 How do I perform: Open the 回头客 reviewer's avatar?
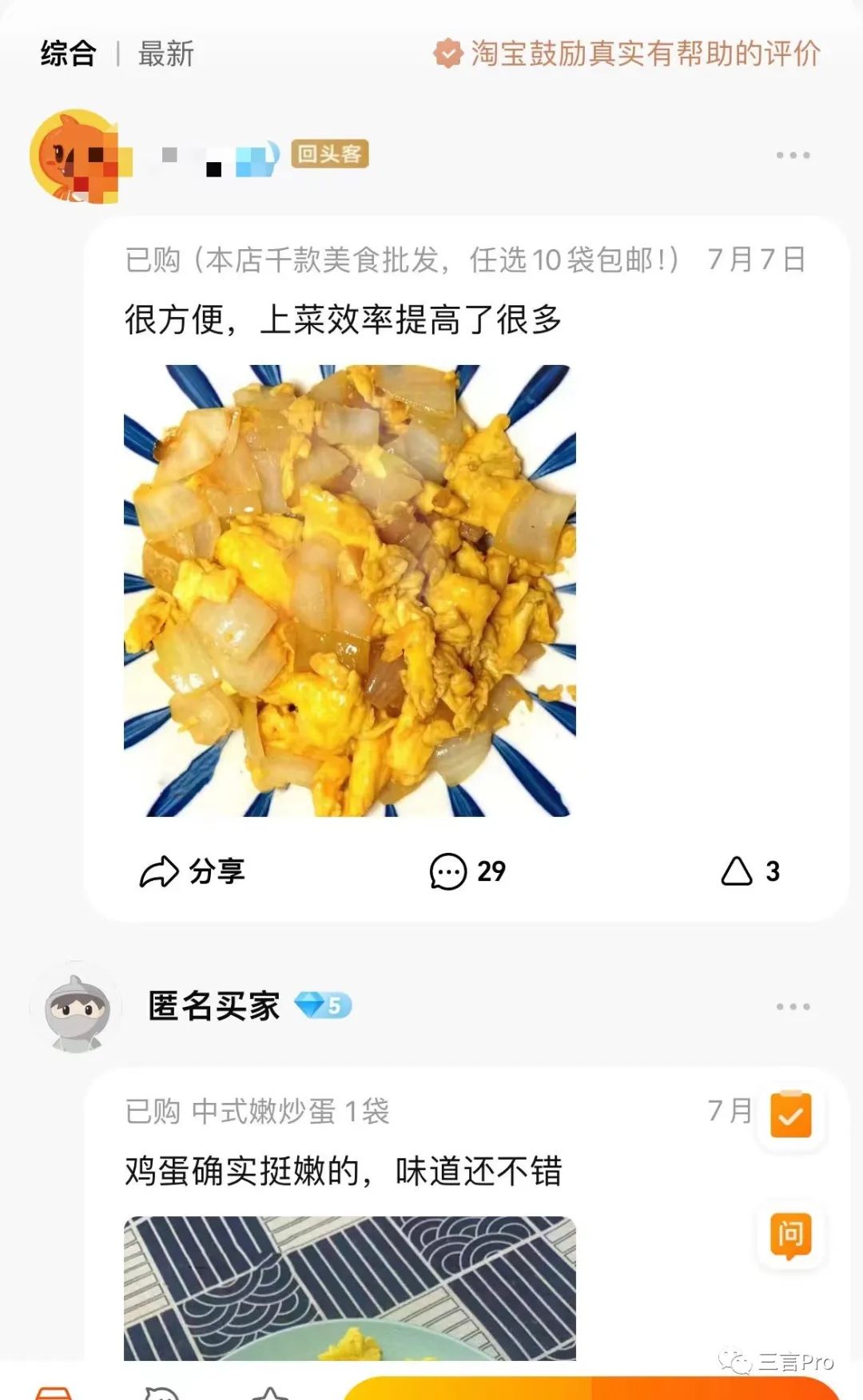coord(76,156)
